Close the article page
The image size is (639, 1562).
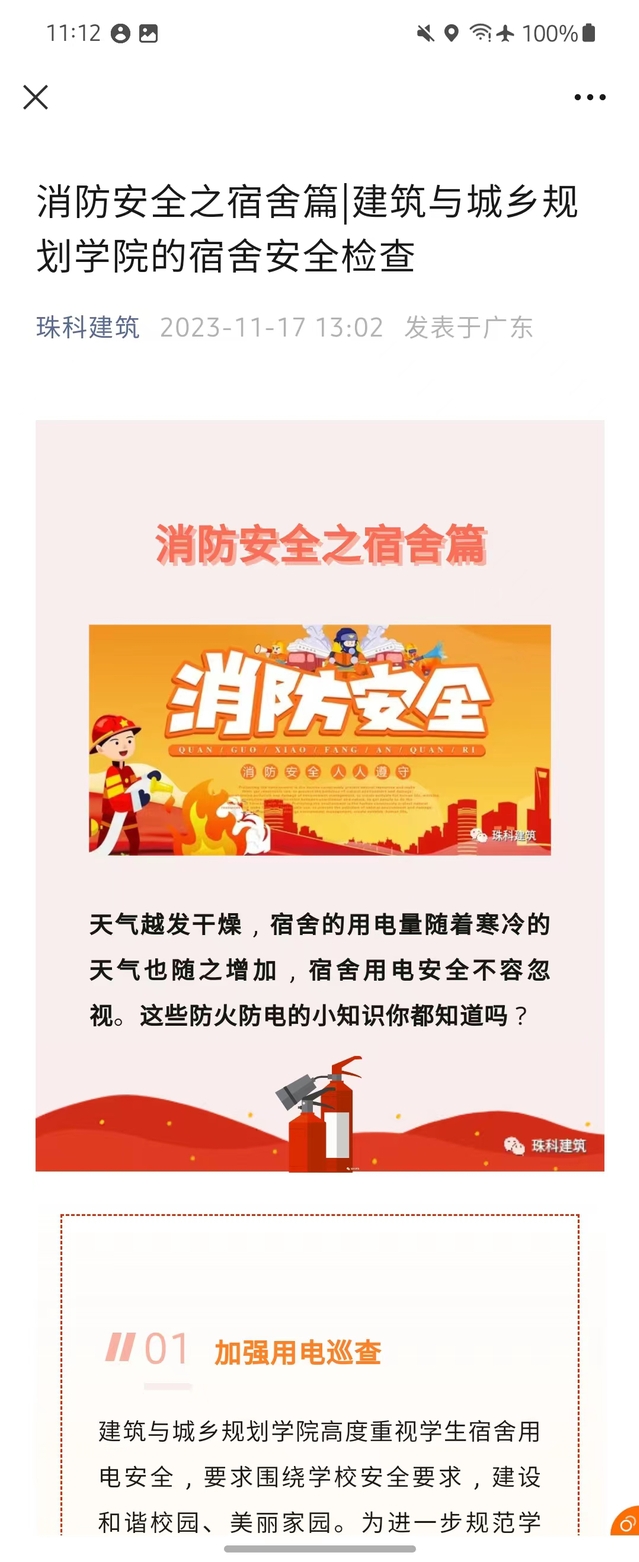point(36,97)
